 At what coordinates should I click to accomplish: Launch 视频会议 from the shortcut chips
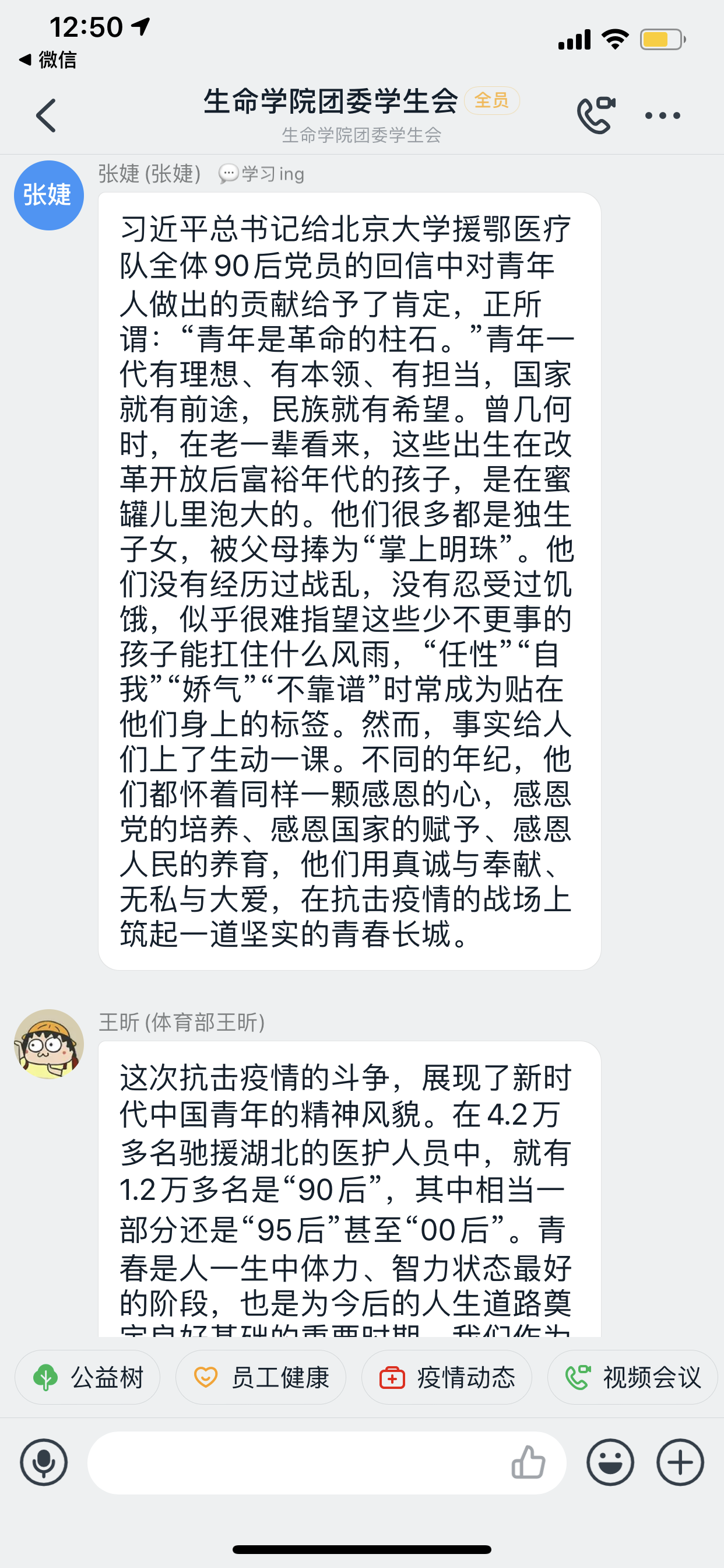632,1377
